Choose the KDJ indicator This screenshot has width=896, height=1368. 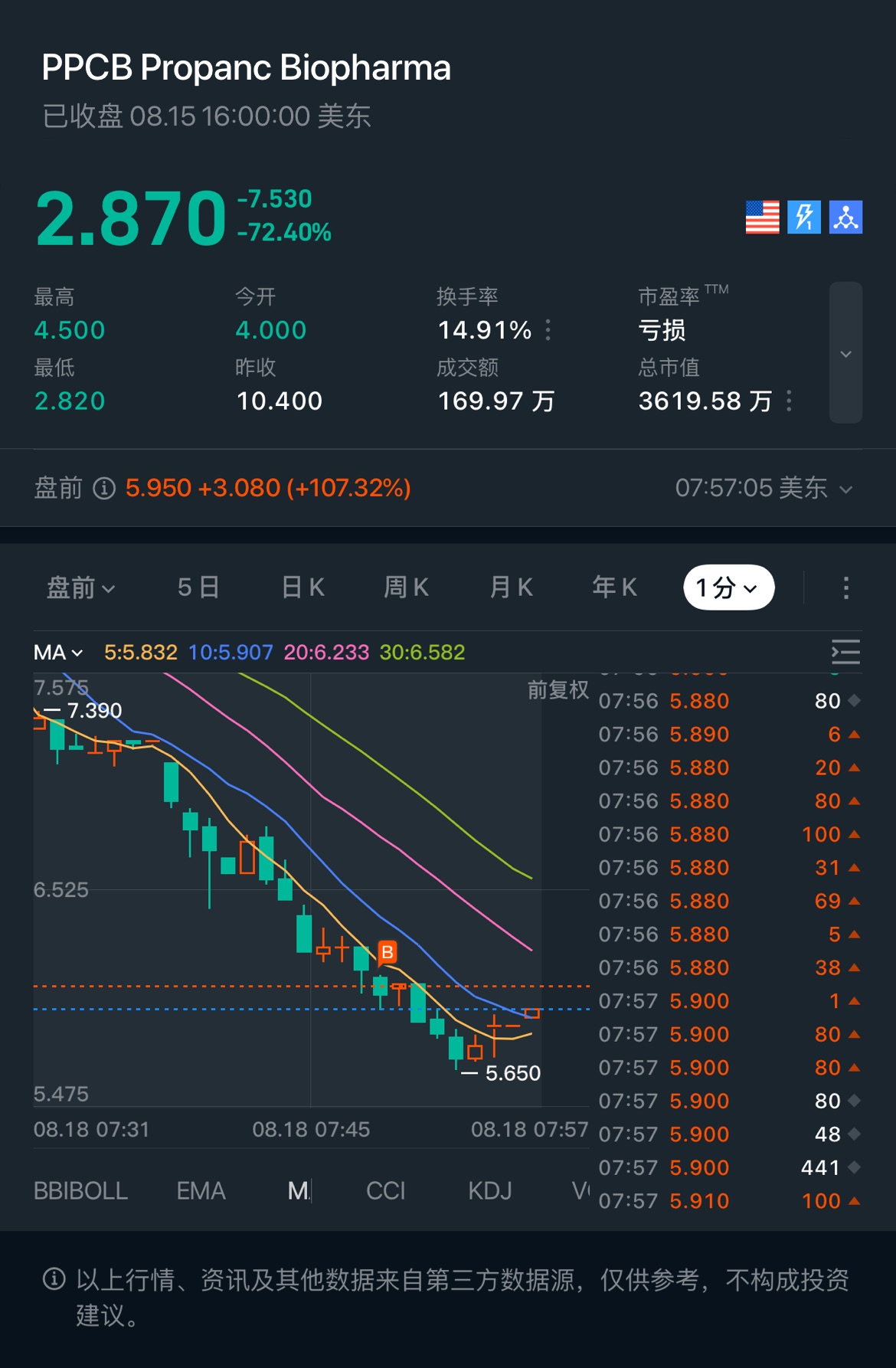(489, 1190)
